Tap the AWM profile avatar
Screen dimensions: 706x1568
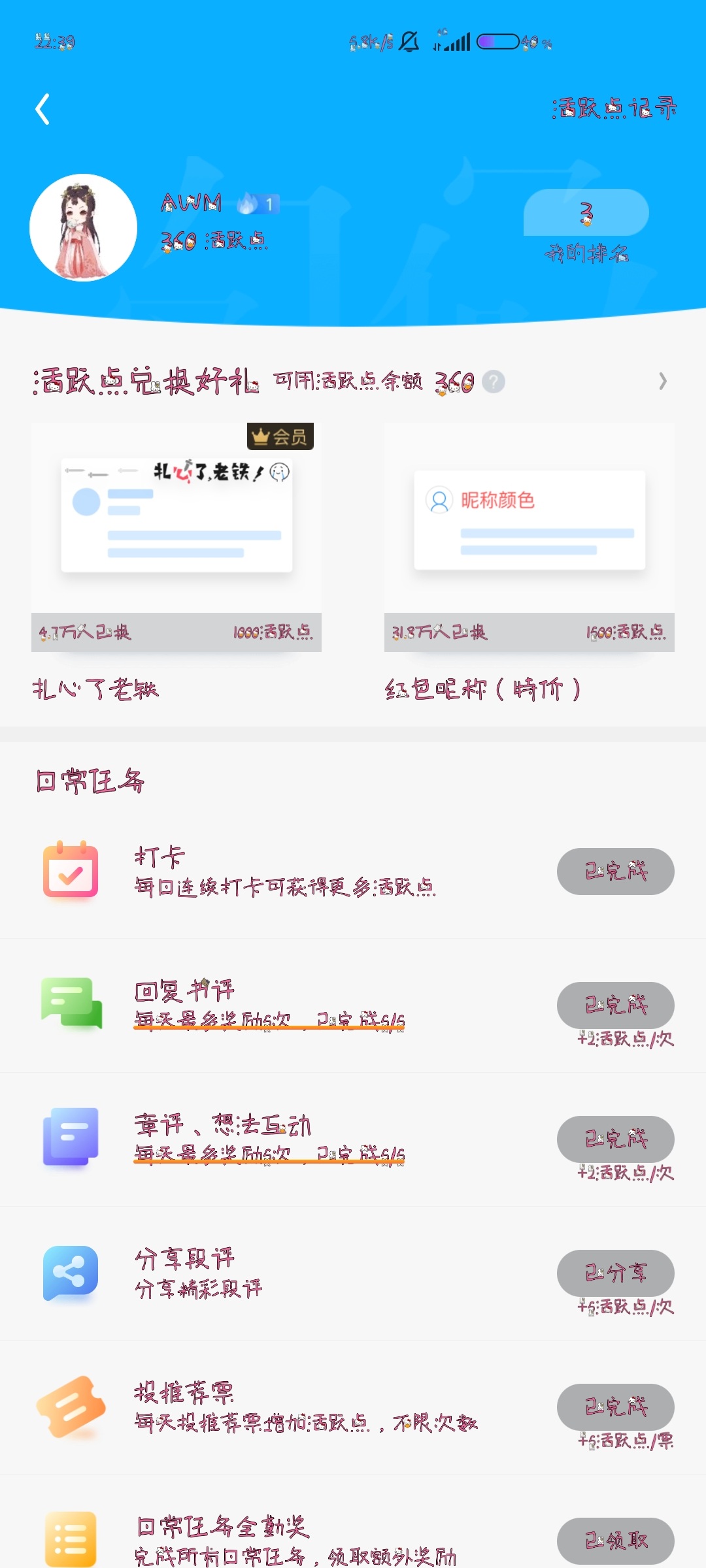[x=83, y=227]
